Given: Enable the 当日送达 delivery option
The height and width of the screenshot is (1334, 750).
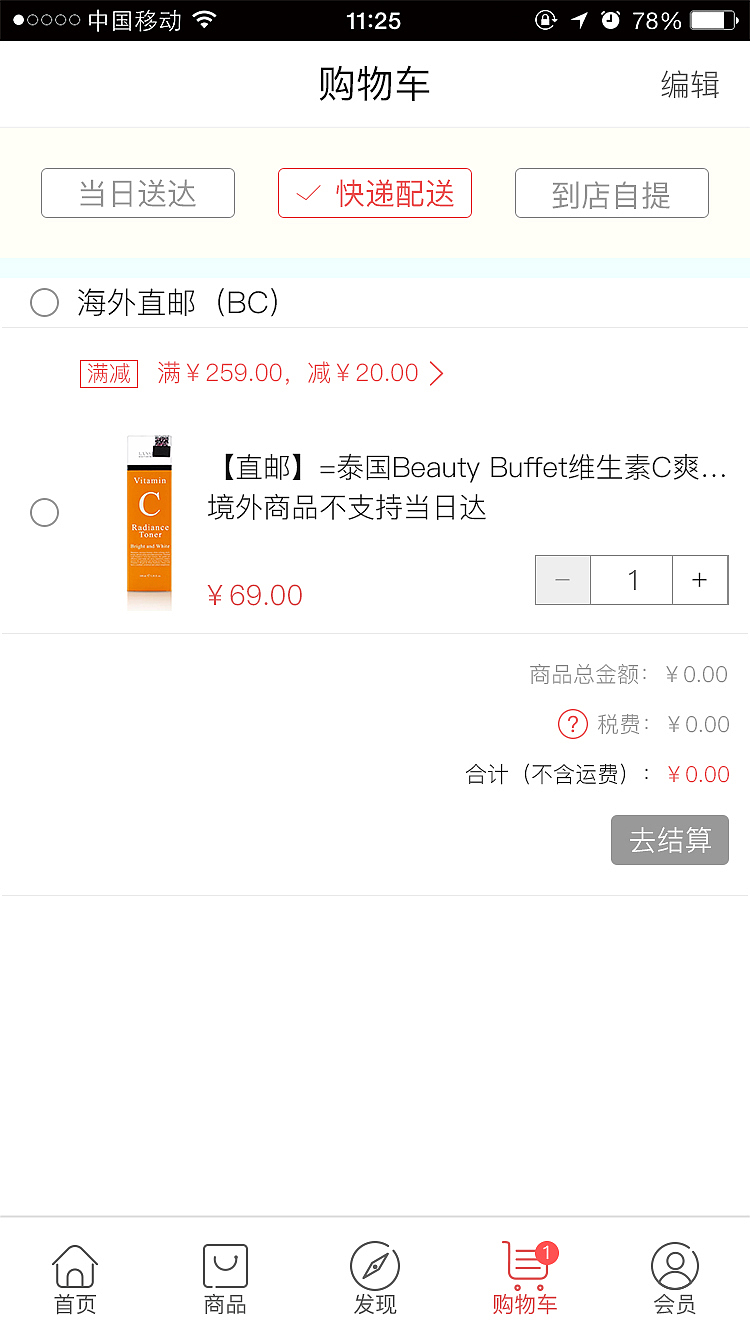Looking at the screenshot, I should pos(137,193).
